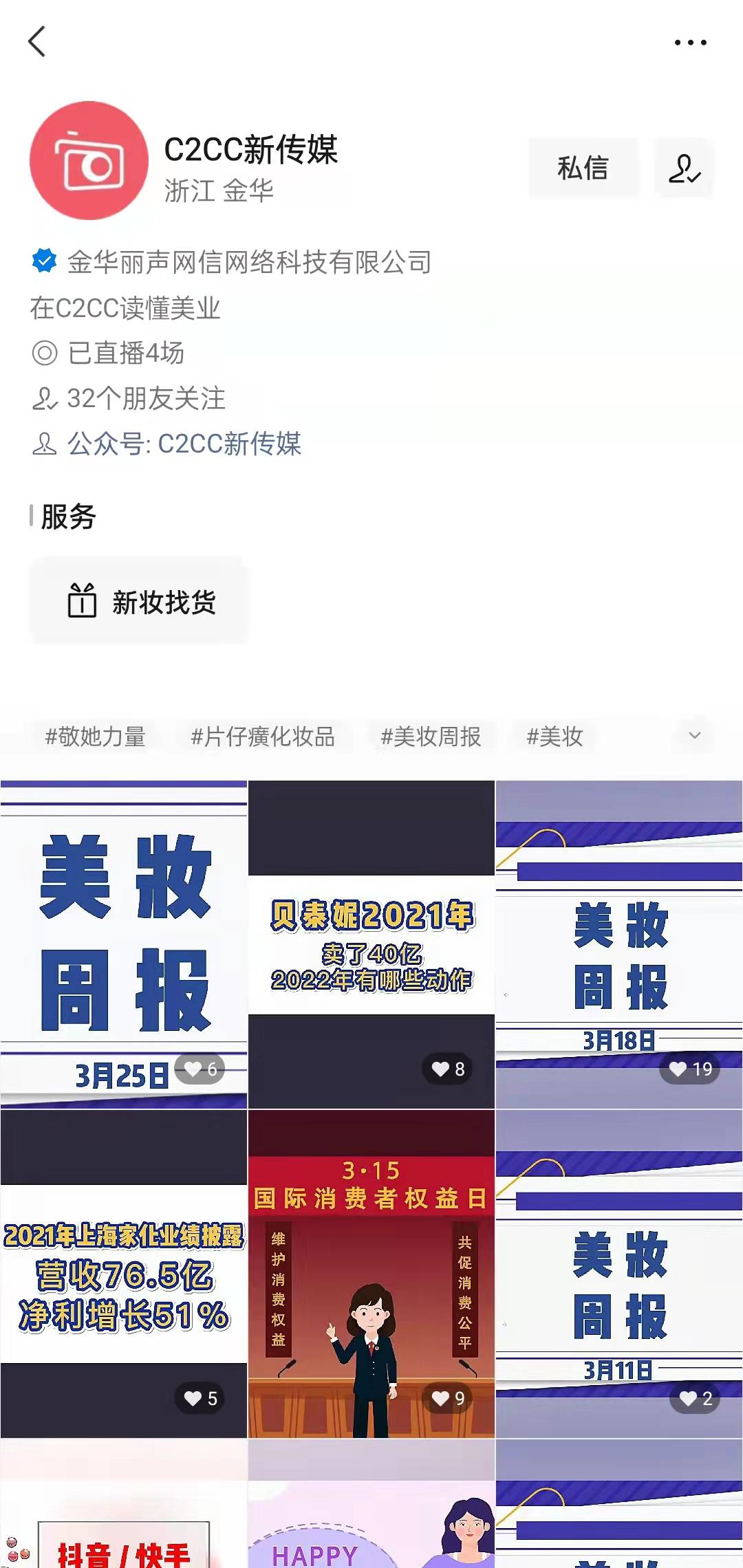This screenshot has width=743, height=1568.
Task: Select the #敬她力量 hashtag chip
Action: pos(95,737)
